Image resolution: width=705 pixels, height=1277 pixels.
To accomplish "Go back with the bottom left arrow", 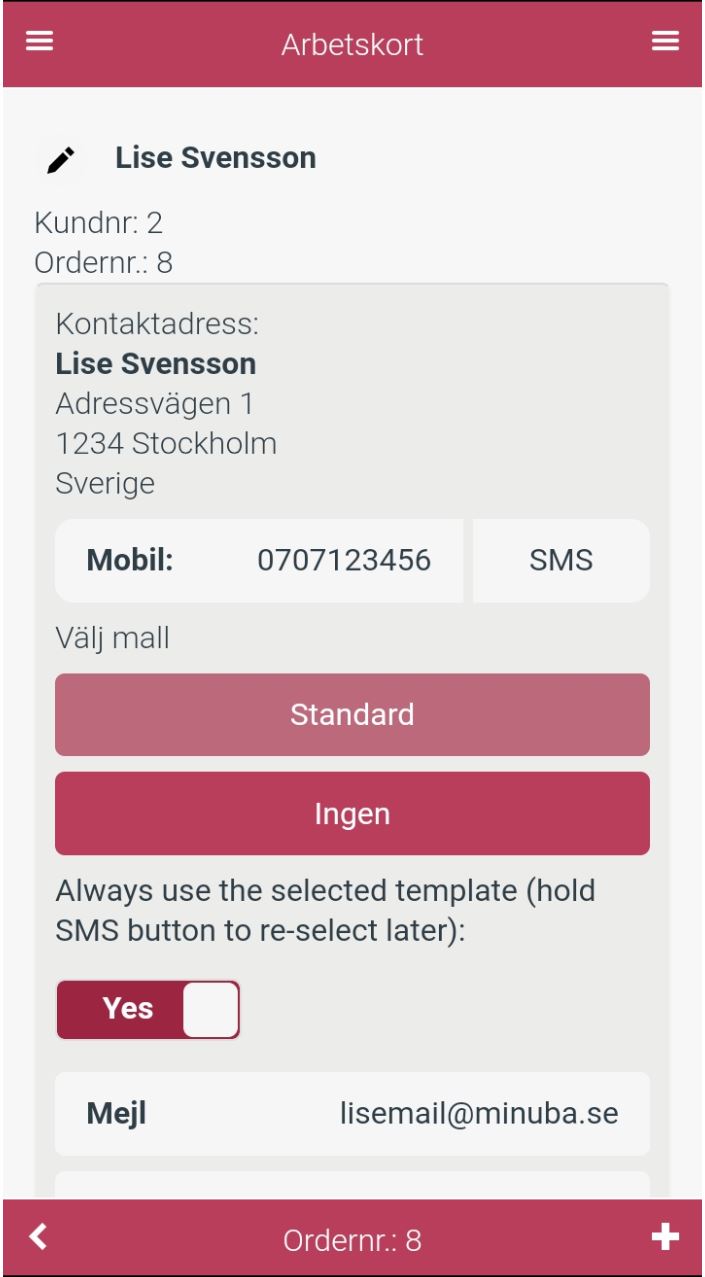I will coord(38,1238).
